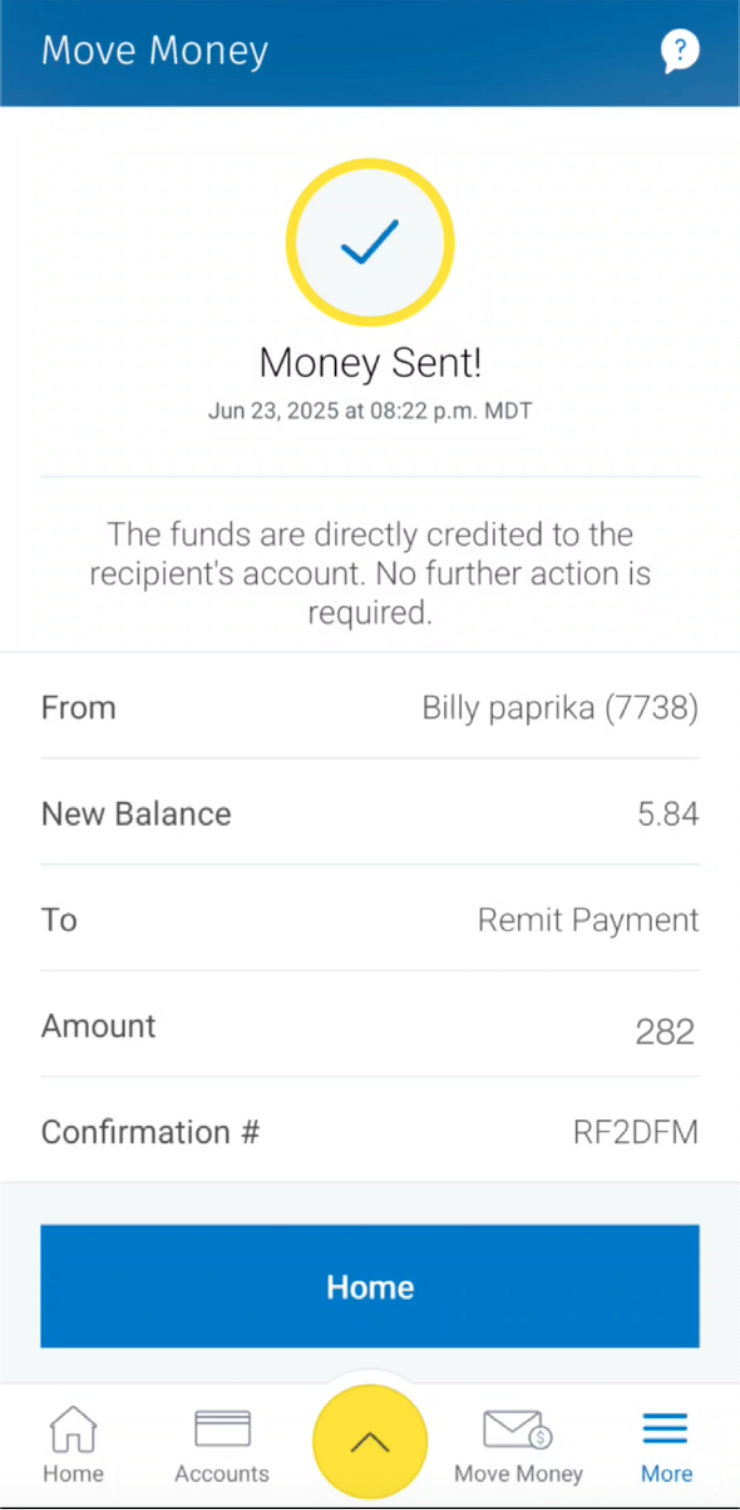Open the Accounts tab
The width and height of the screenshot is (740, 1510).
coord(222,1445)
